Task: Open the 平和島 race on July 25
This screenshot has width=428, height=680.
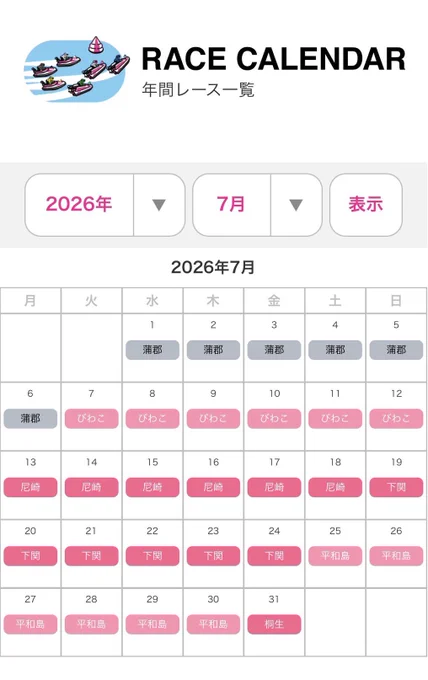Action: click(335, 556)
